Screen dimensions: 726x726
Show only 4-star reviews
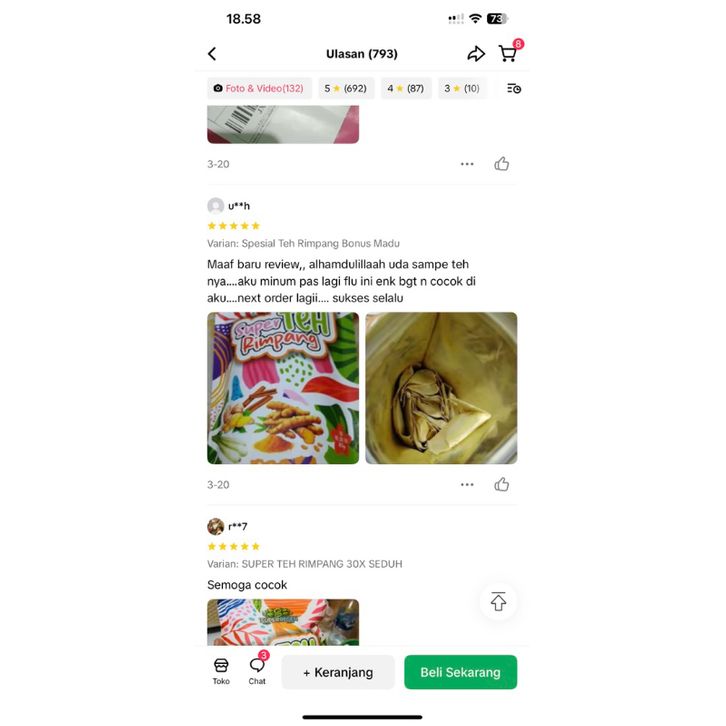(x=406, y=88)
